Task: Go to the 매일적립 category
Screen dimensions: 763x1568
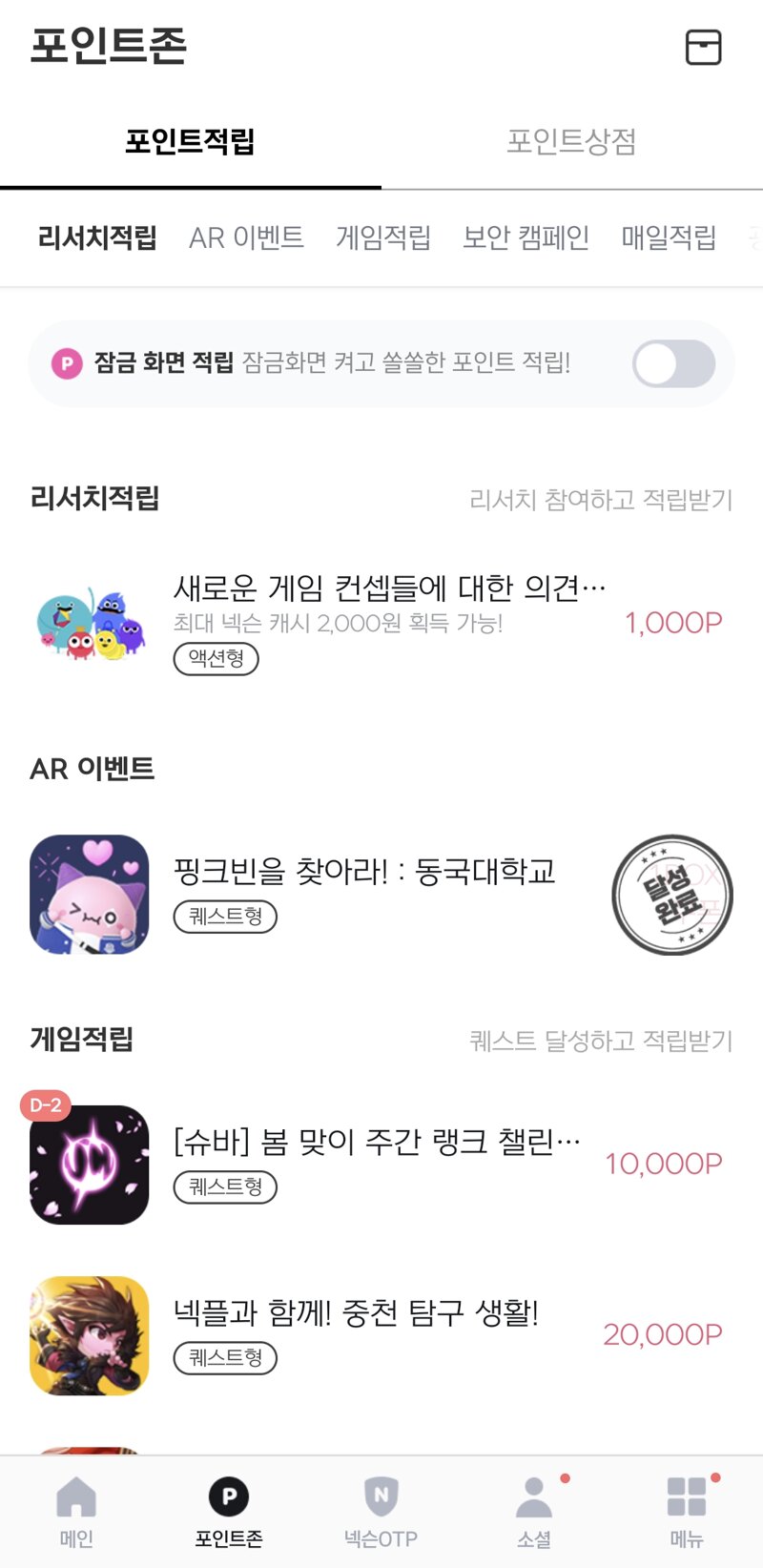Action: pos(669,237)
